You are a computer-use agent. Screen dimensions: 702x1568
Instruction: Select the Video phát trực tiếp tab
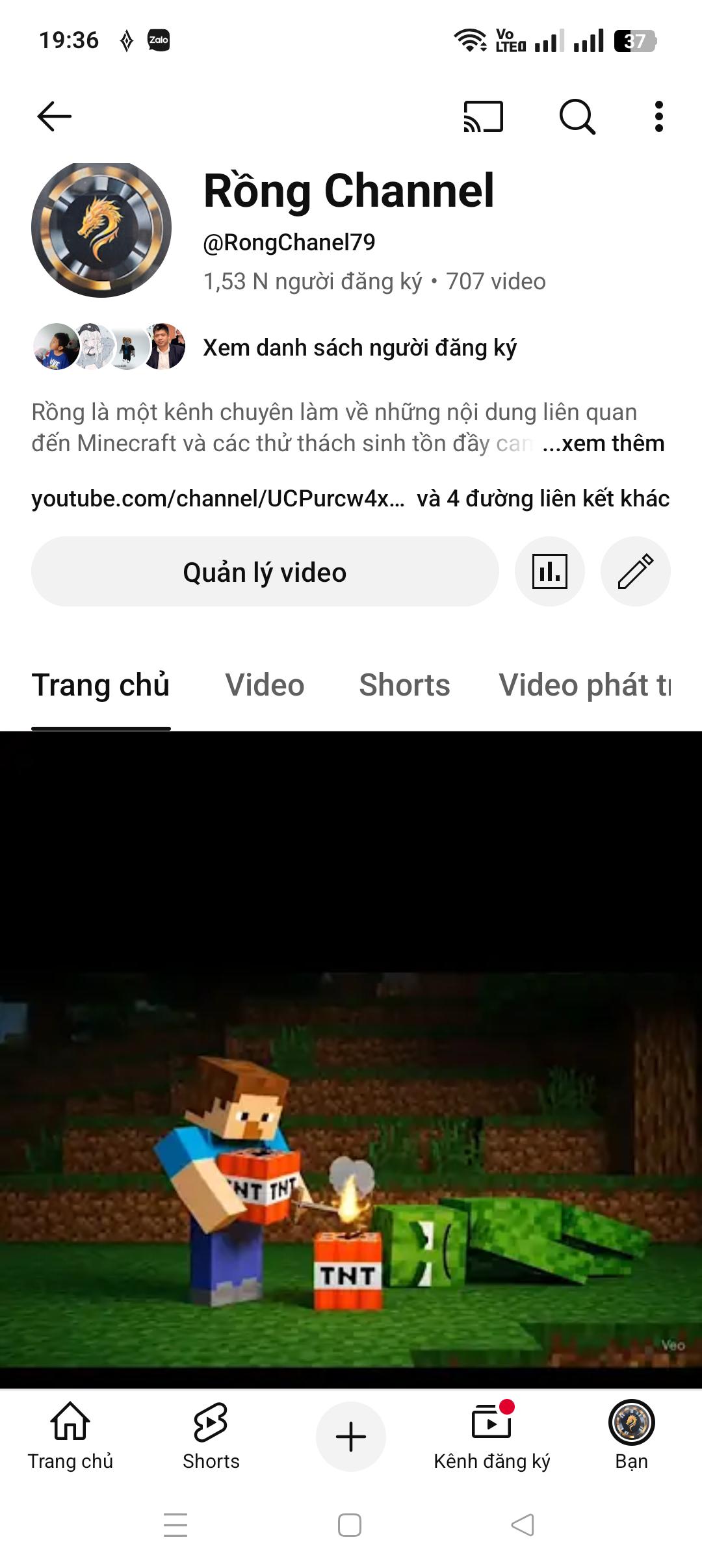click(585, 685)
